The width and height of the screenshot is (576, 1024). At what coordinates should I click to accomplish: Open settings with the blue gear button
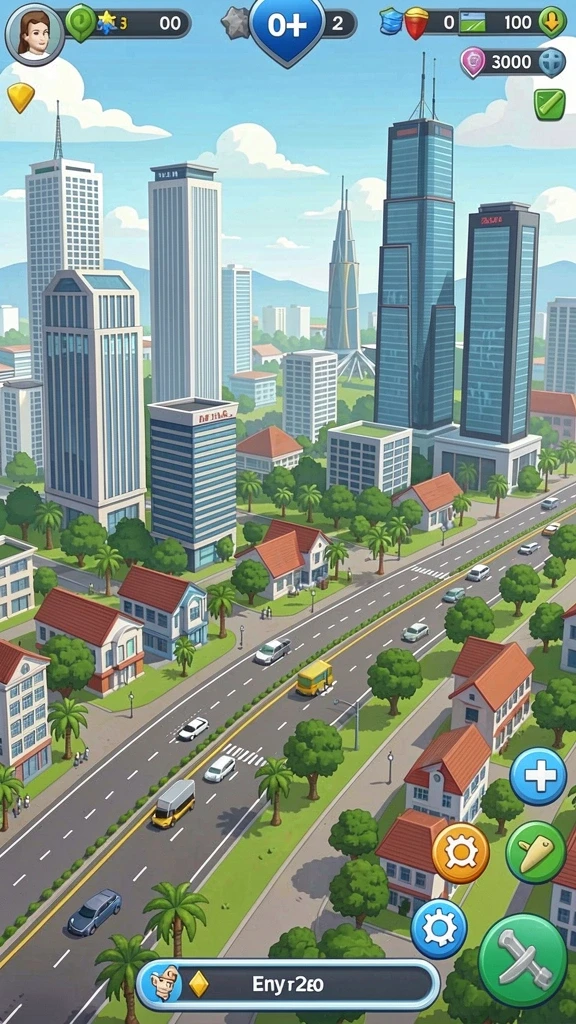point(439,928)
